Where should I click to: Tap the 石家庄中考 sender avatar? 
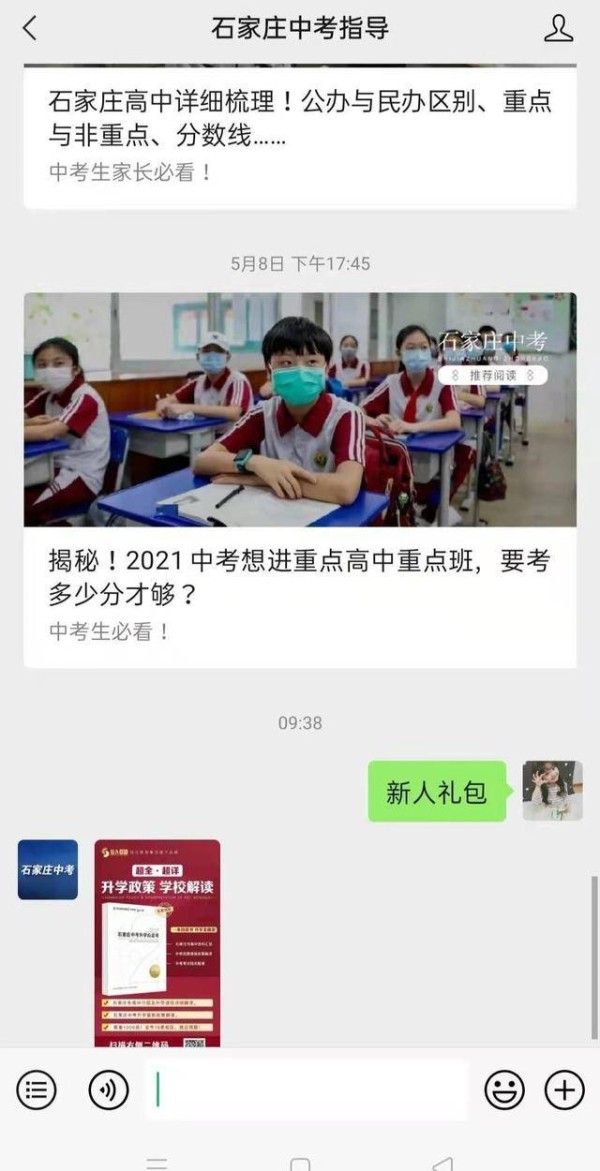point(48,869)
